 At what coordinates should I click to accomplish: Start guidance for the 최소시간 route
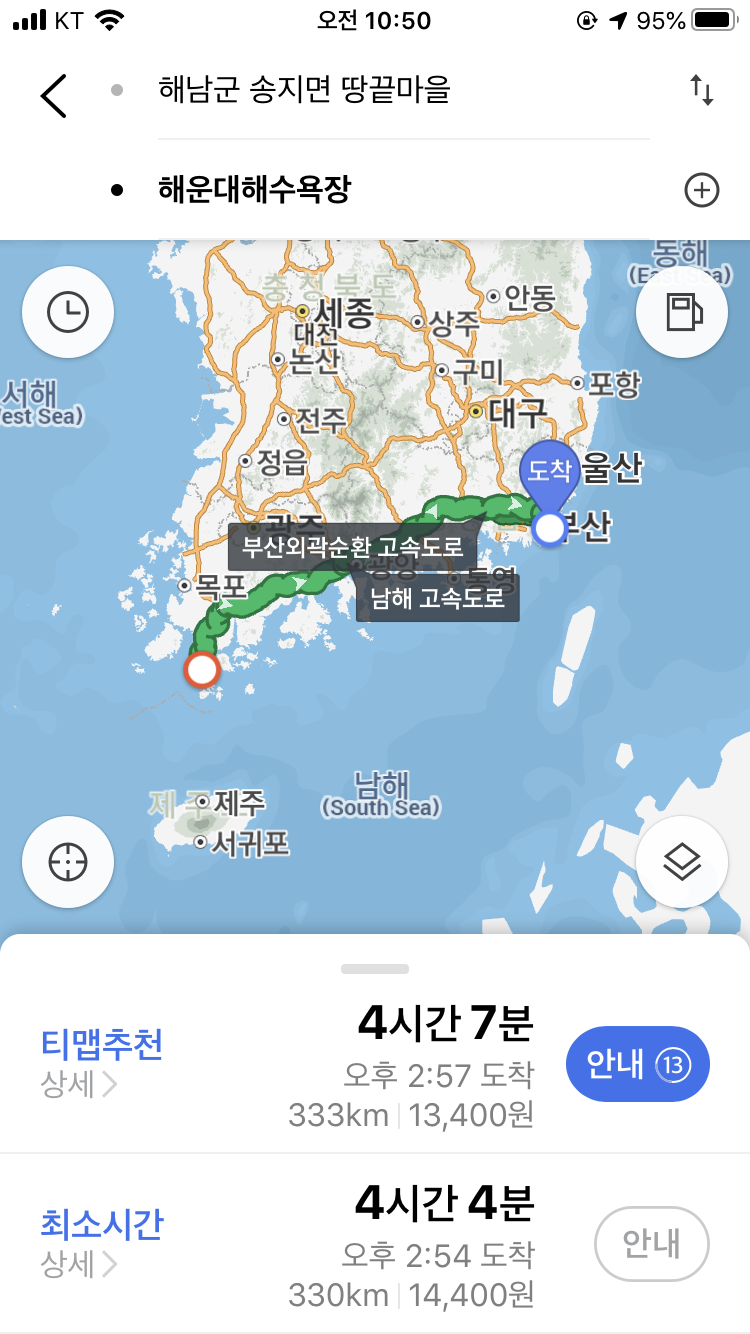click(651, 1245)
